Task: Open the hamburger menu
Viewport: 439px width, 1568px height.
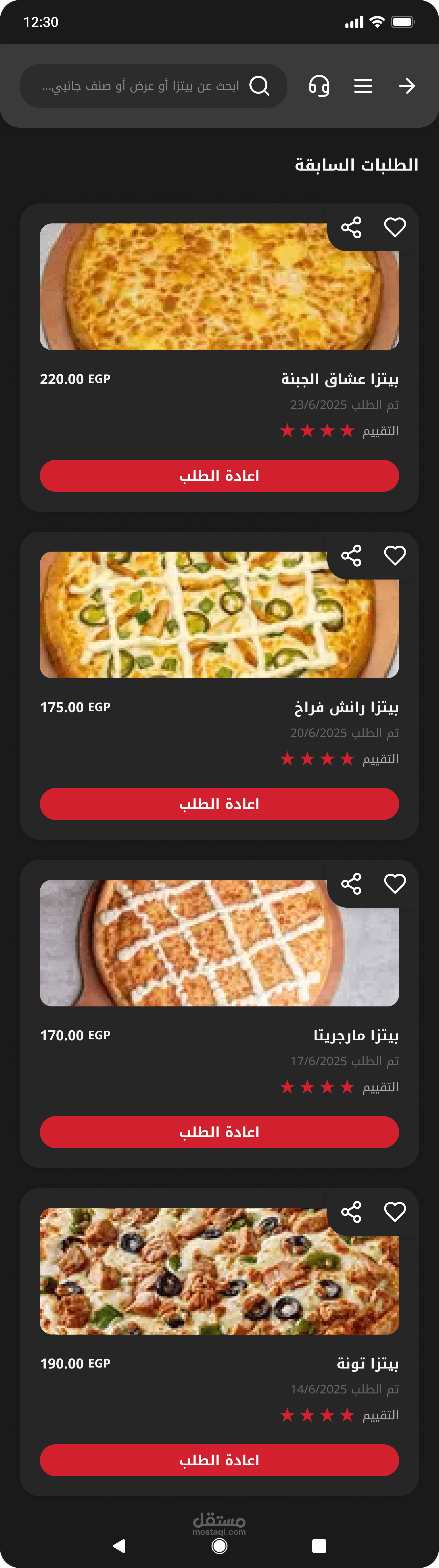Action: click(363, 86)
